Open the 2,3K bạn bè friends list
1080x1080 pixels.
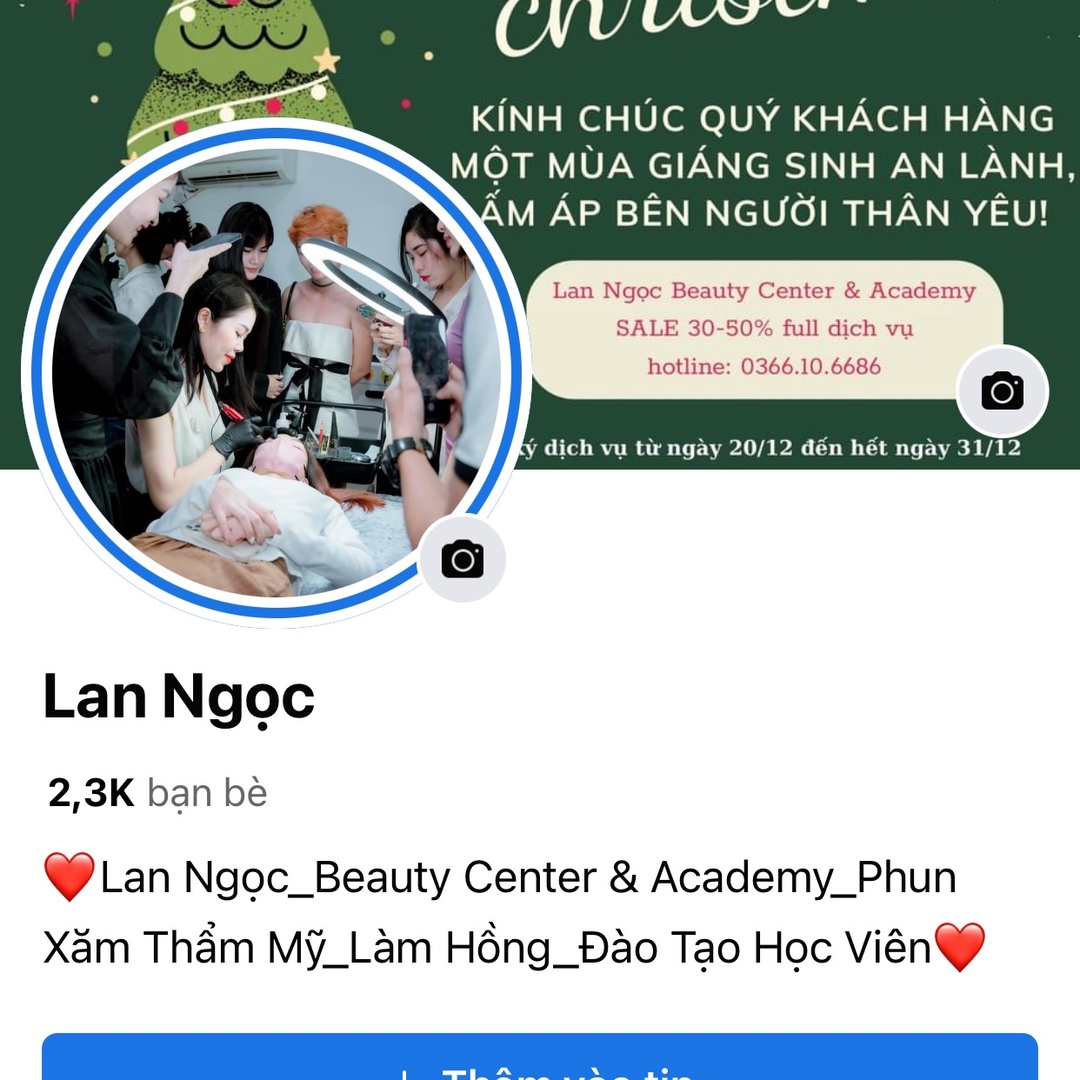[x=158, y=793]
